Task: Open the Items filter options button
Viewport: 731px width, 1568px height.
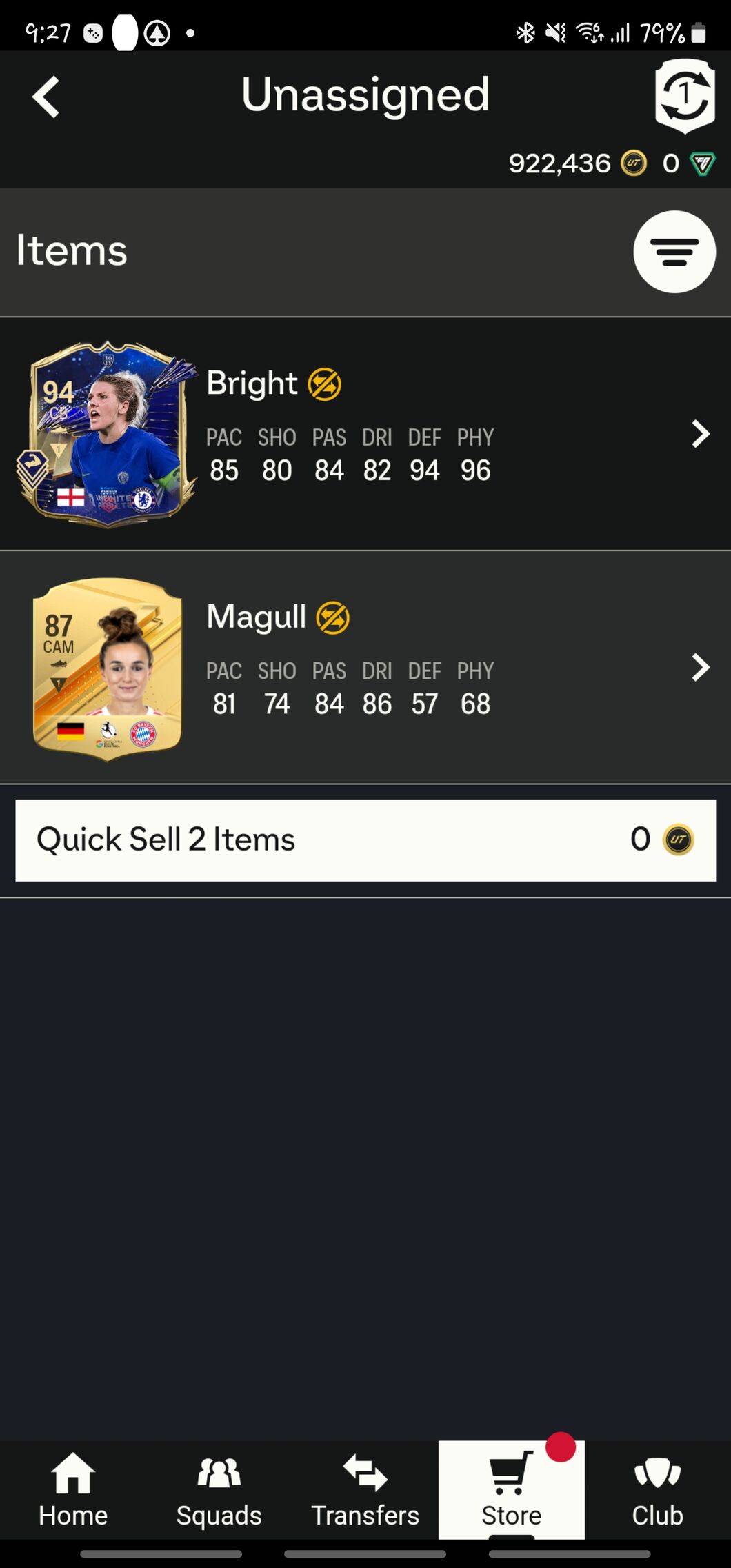Action: (x=674, y=252)
